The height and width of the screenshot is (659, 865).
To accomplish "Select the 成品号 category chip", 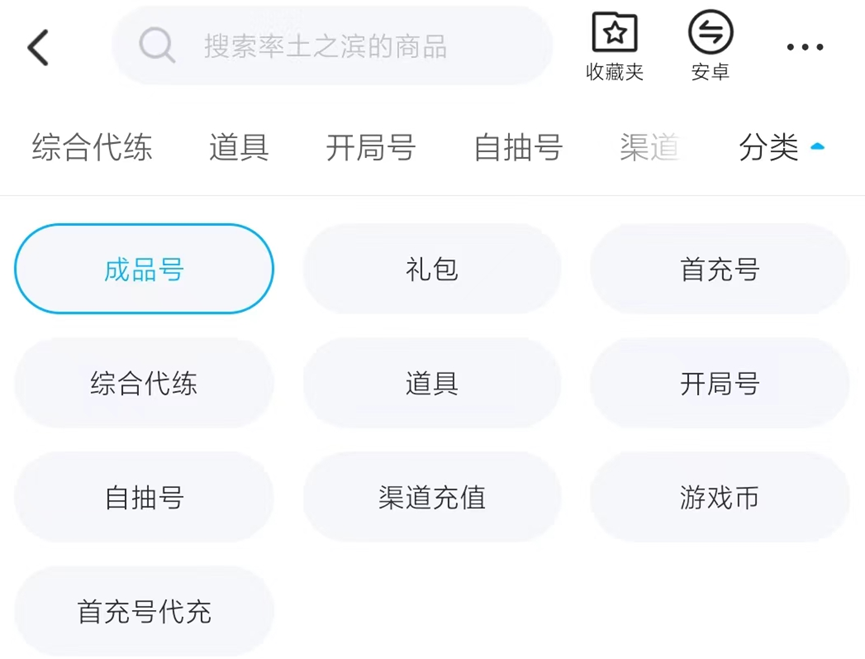I will [x=144, y=269].
